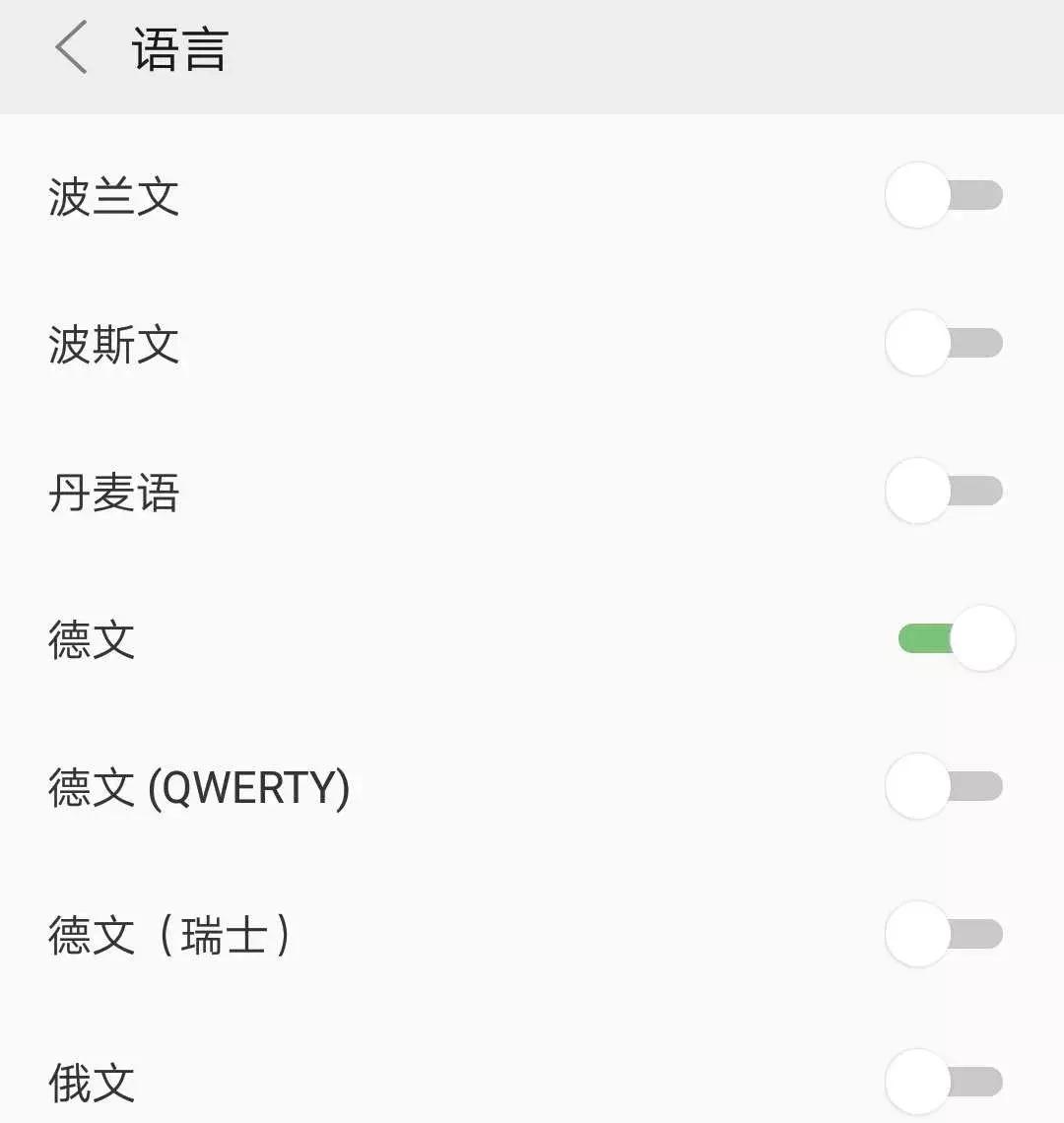Enable the 俄文 language toggle
This screenshot has width=1064, height=1123.
(944, 1082)
